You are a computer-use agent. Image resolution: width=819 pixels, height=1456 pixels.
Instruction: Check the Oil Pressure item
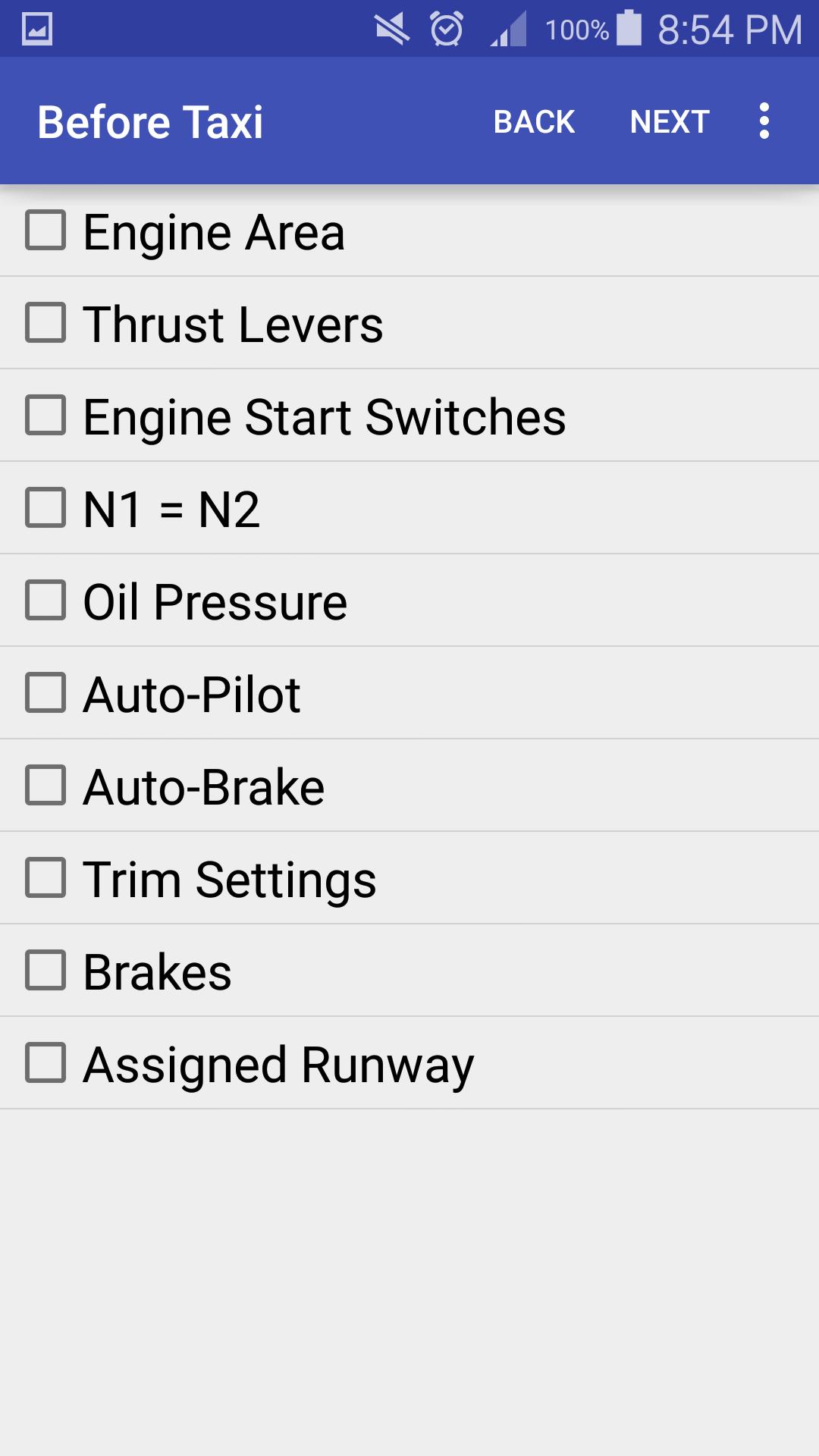[47, 601]
